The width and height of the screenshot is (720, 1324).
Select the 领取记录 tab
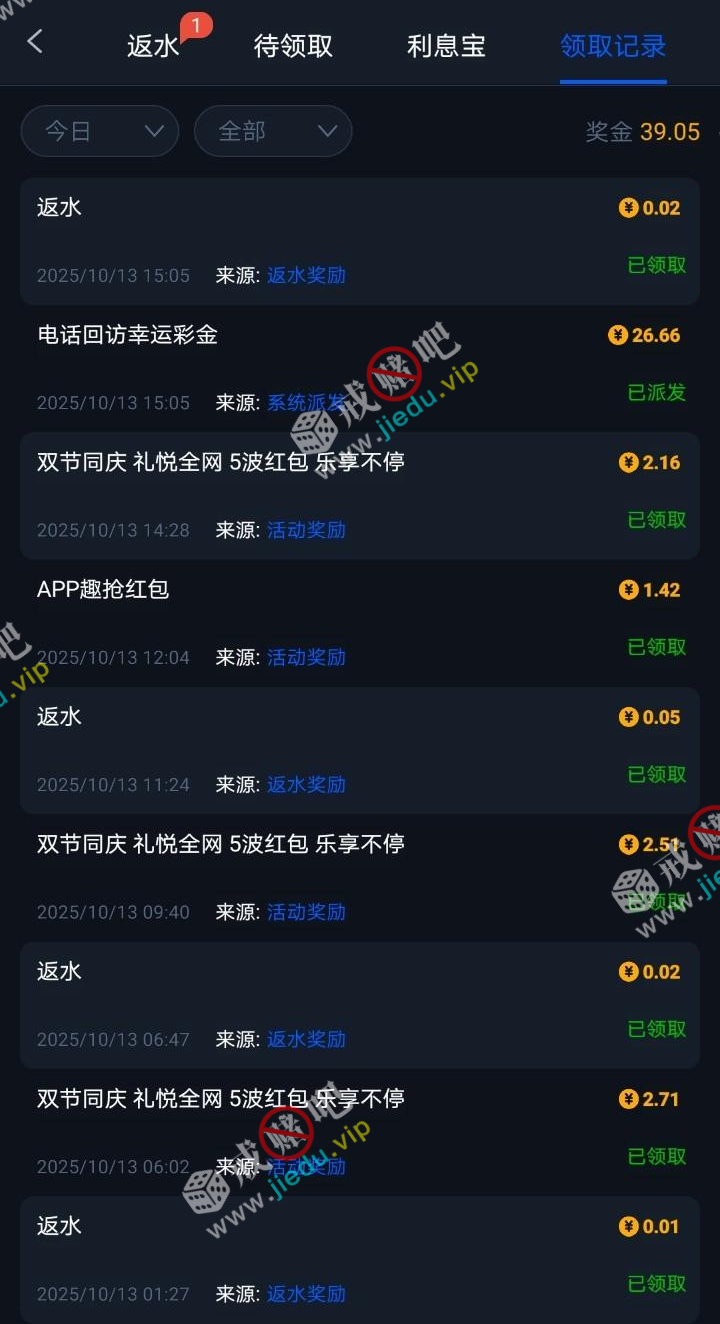click(x=613, y=46)
